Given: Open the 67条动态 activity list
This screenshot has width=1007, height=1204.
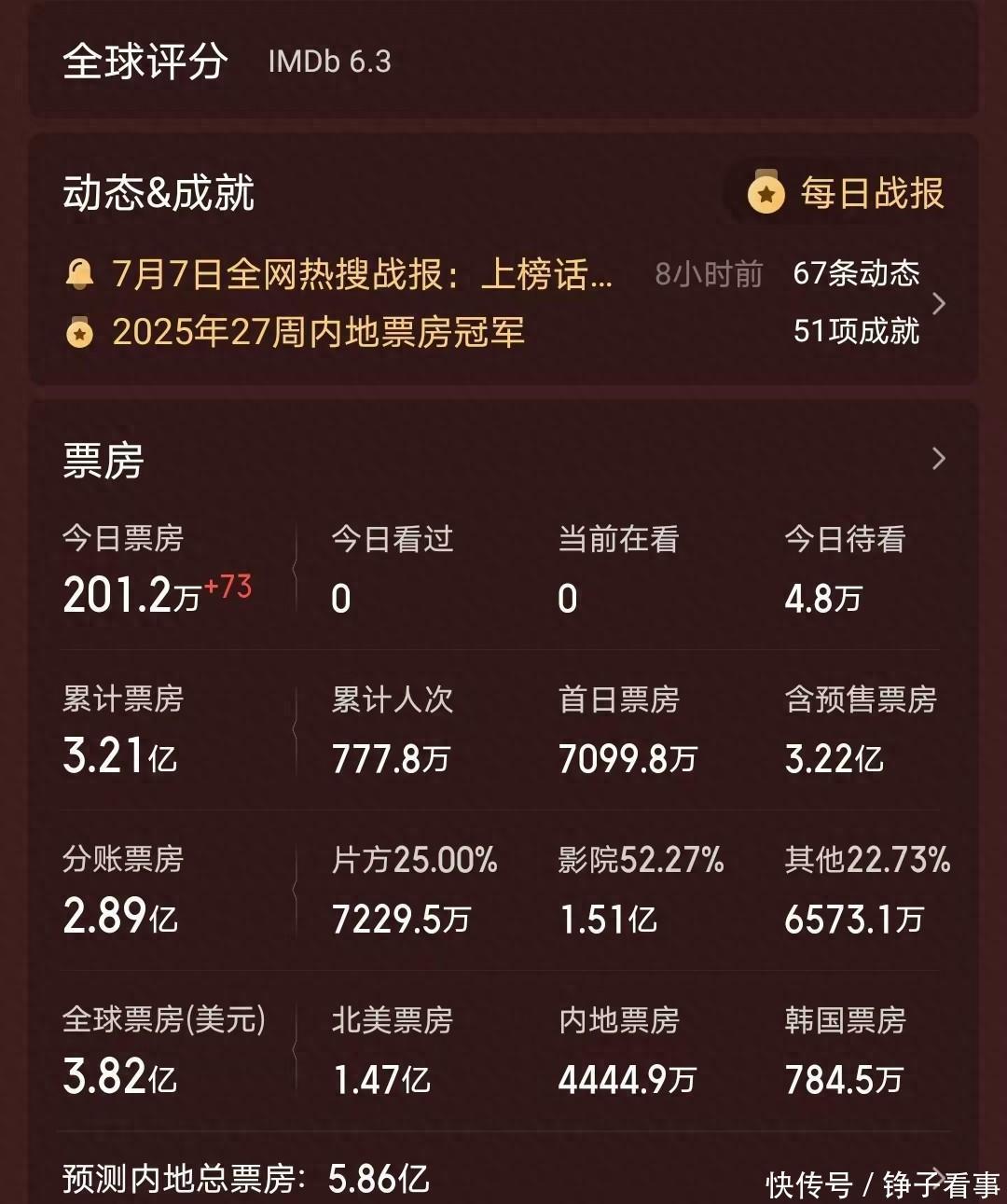Looking at the screenshot, I should [x=855, y=274].
